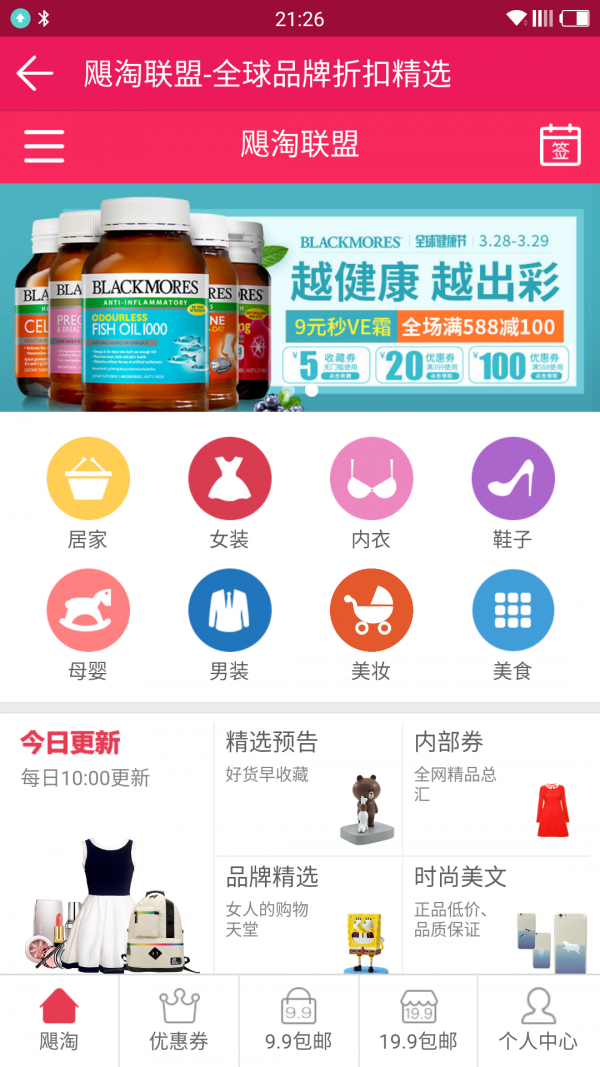
Task: Switch to the 优惠券 tab
Action: 179,1021
